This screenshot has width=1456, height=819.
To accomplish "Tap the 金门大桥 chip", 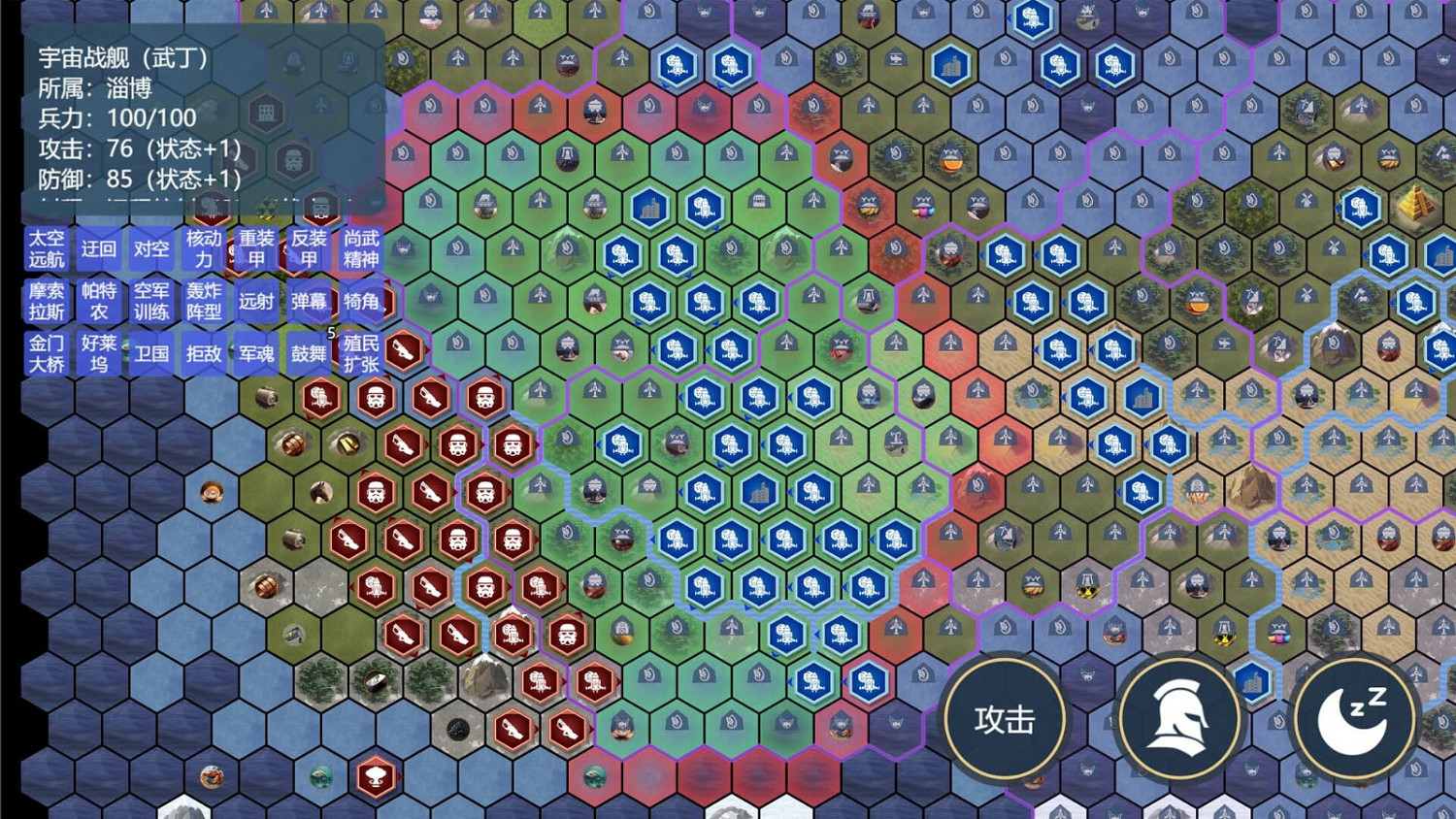I will click(47, 353).
